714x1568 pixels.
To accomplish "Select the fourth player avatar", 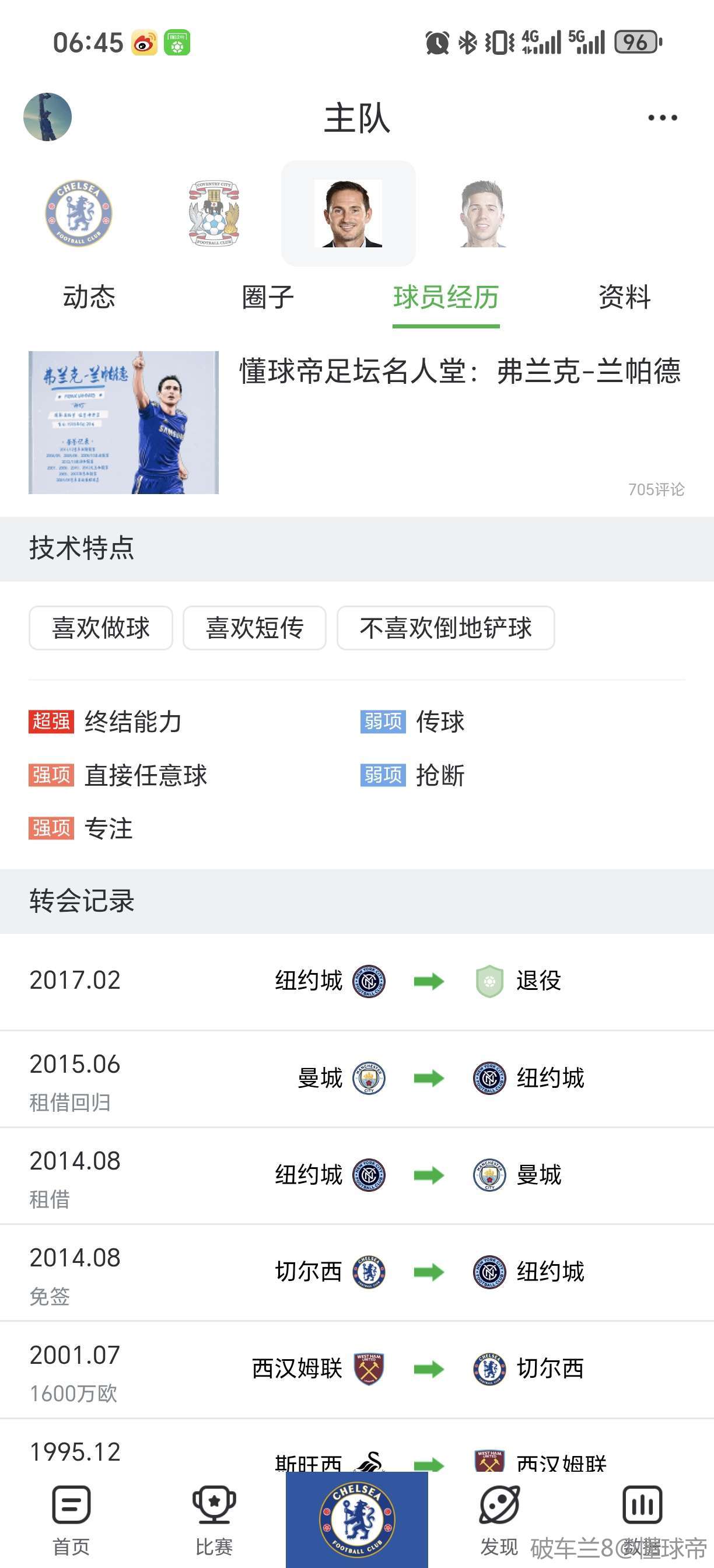I will (482, 213).
